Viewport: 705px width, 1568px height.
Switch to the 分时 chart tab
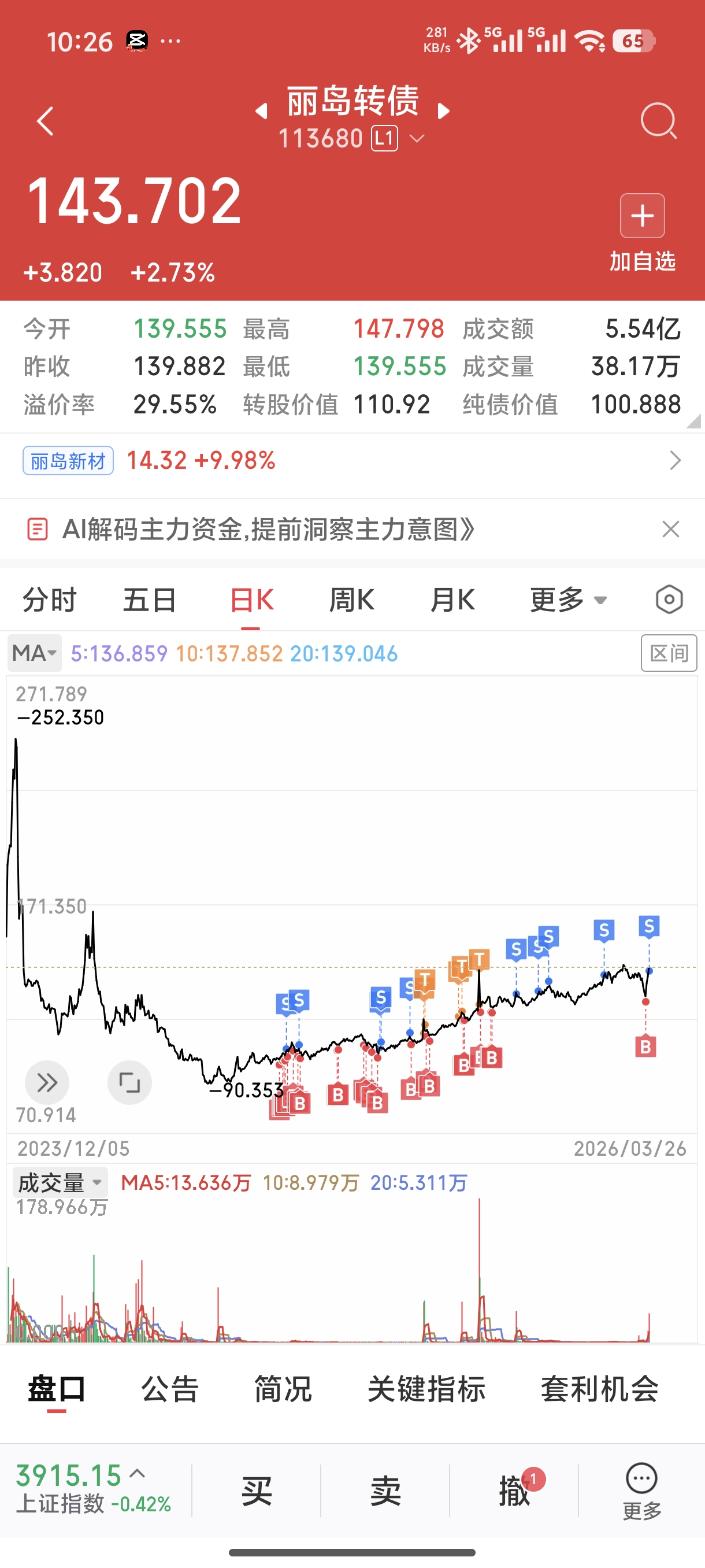pyautogui.click(x=50, y=600)
